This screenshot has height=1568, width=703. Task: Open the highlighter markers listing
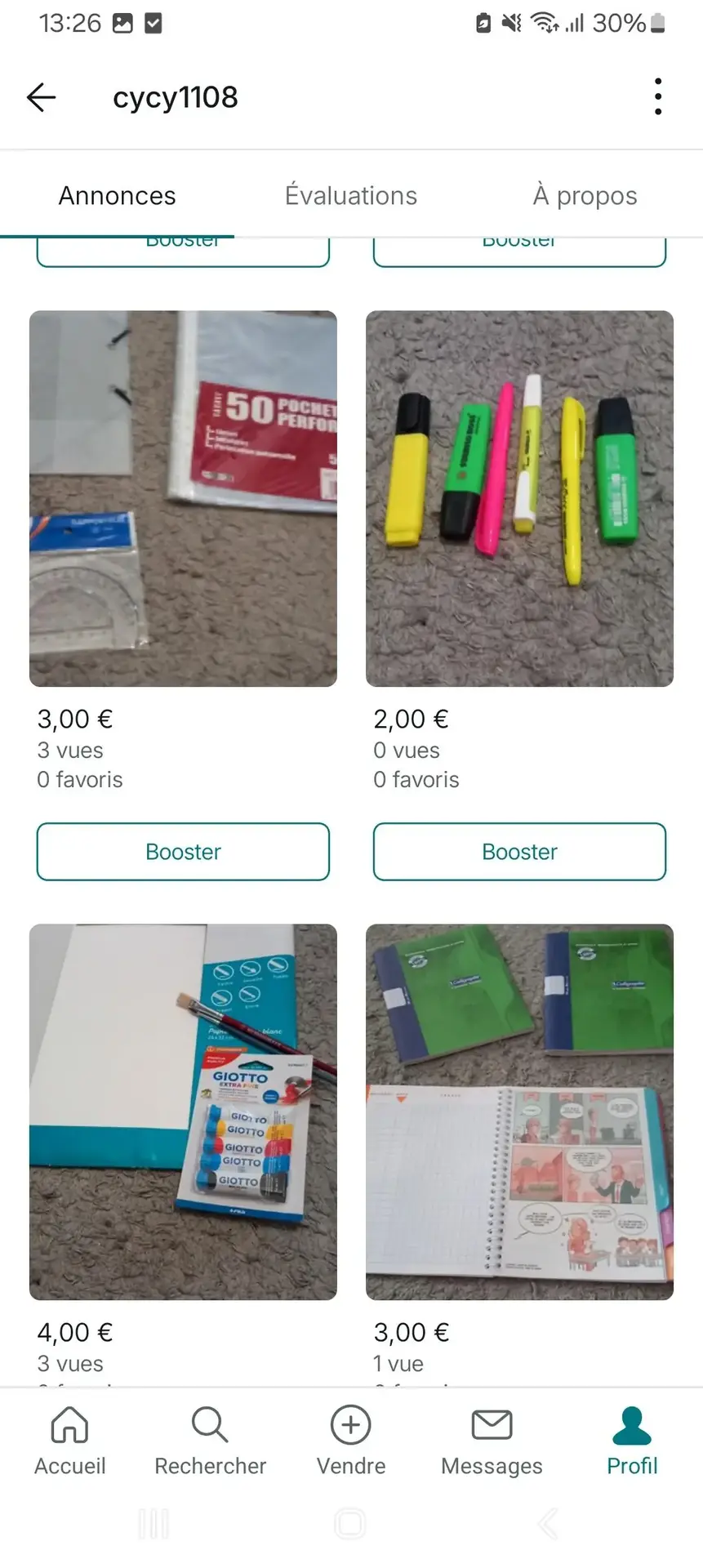pos(519,498)
